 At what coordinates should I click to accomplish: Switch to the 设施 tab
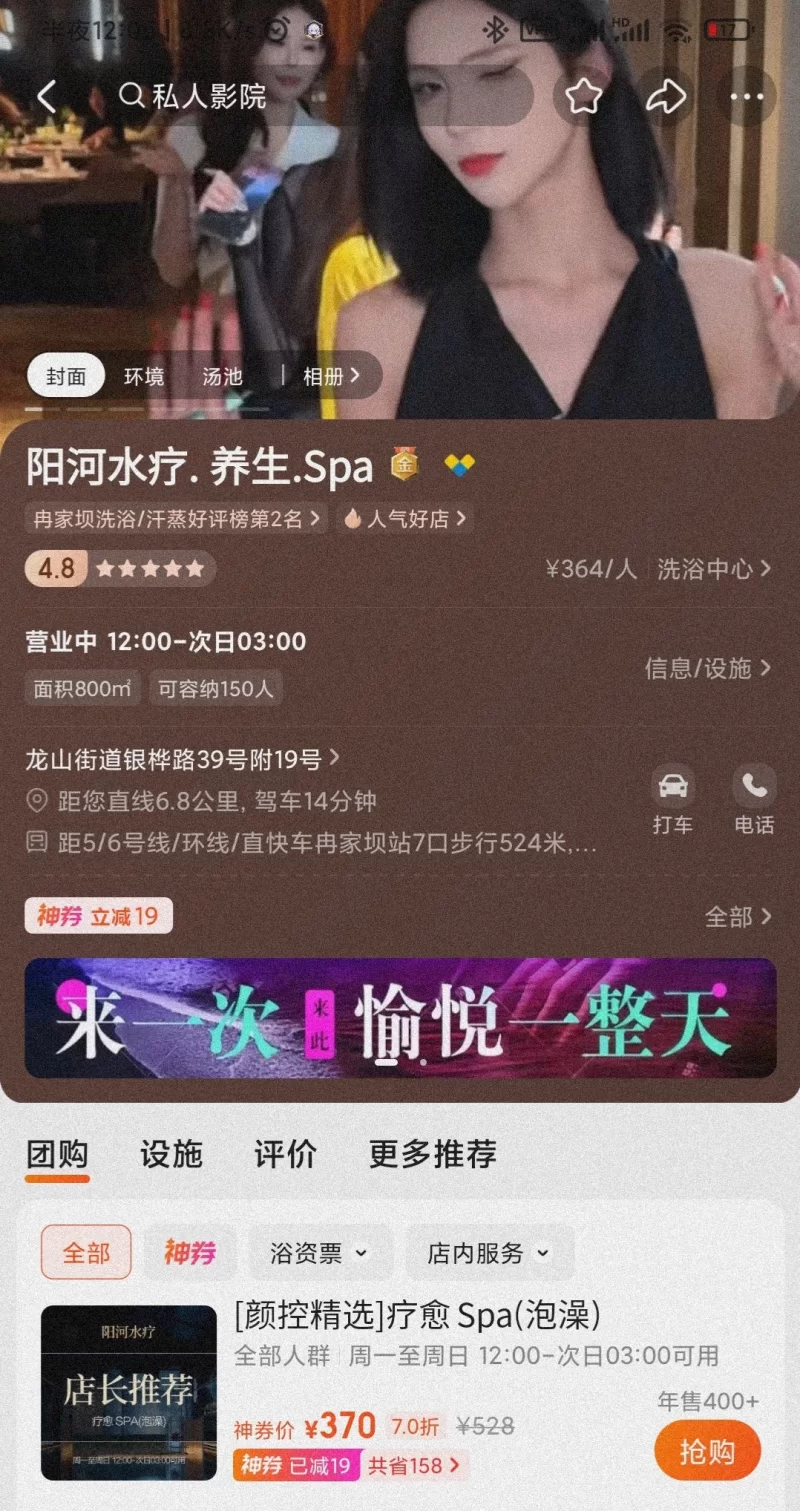pyautogui.click(x=171, y=1155)
